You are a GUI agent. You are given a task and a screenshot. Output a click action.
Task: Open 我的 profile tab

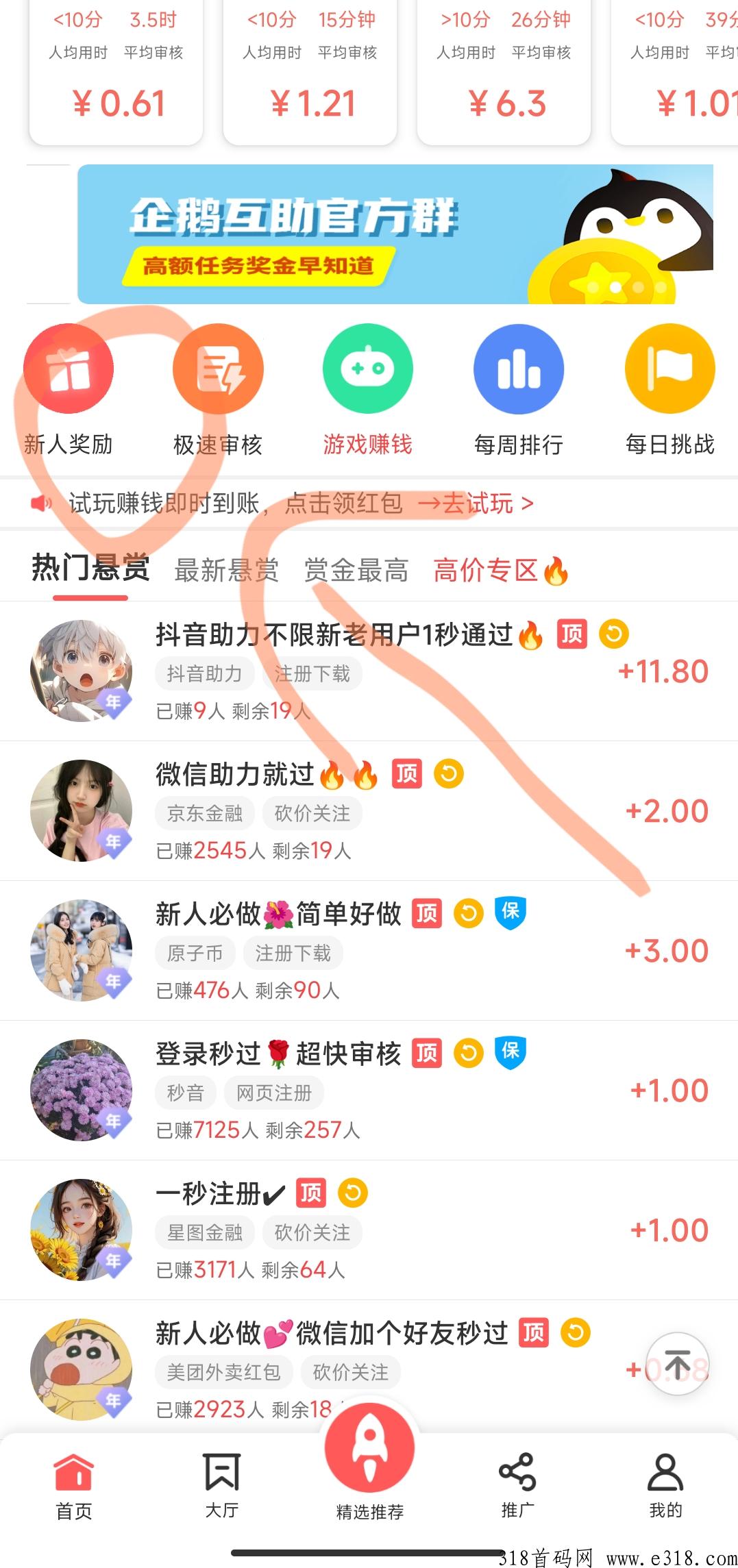[x=665, y=1483]
